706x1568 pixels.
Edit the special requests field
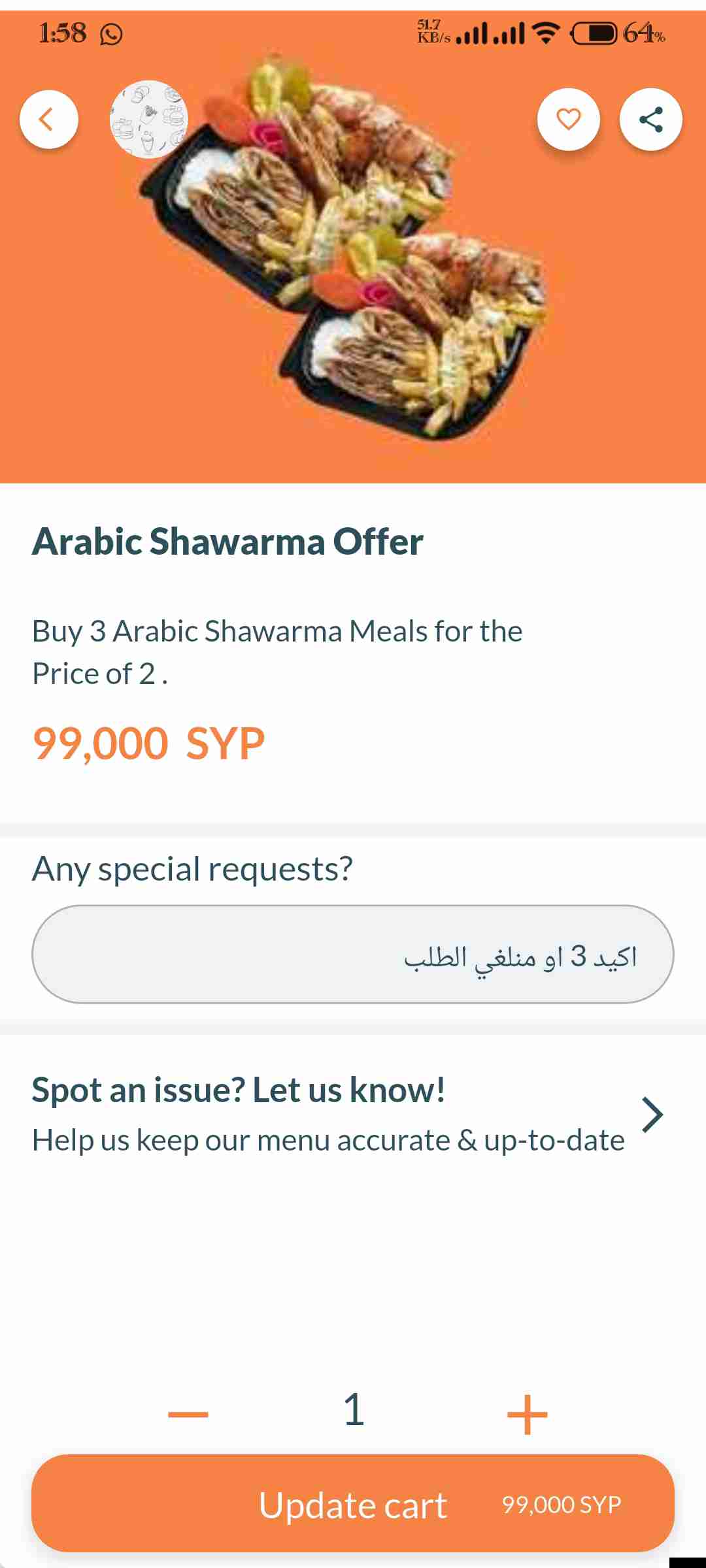click(x=353, y=955)
